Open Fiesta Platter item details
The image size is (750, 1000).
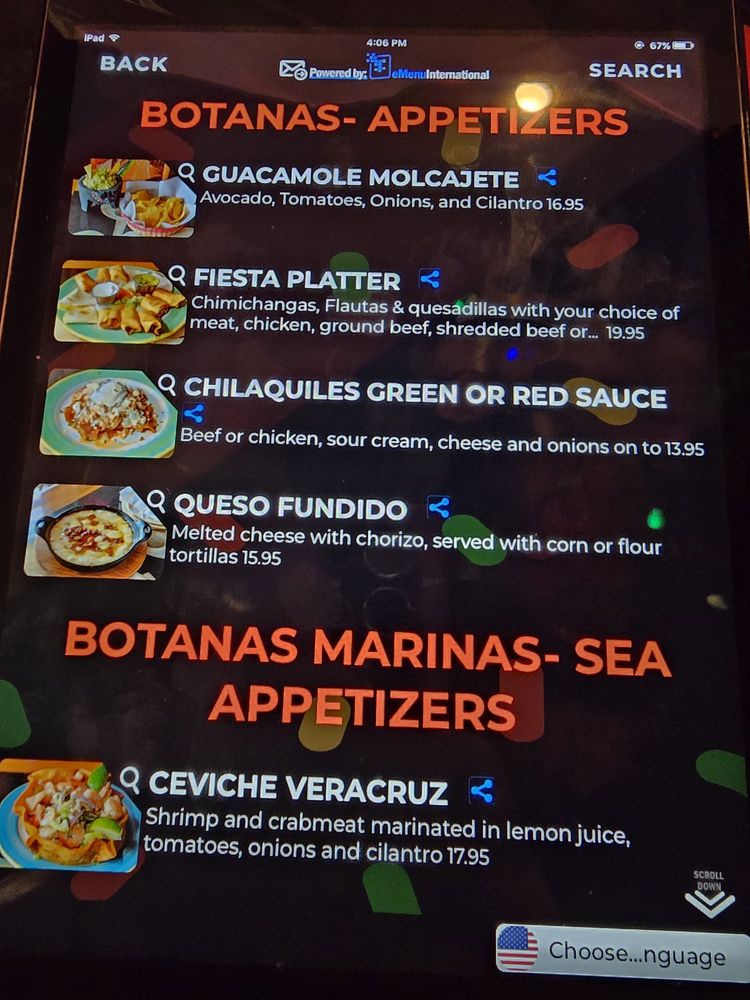(297, 280)
